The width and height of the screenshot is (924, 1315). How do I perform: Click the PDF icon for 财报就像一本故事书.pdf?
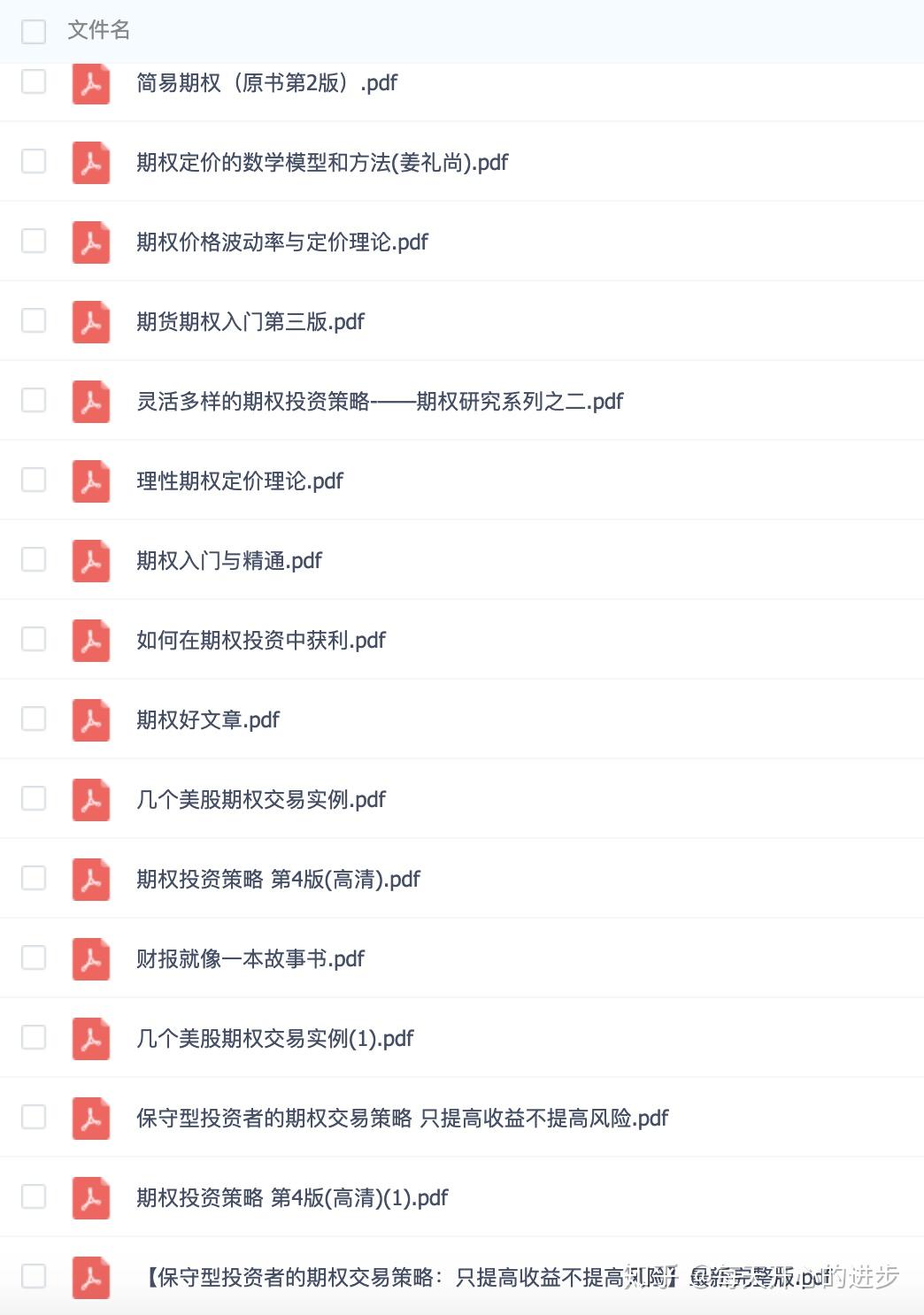pos(89,958)
